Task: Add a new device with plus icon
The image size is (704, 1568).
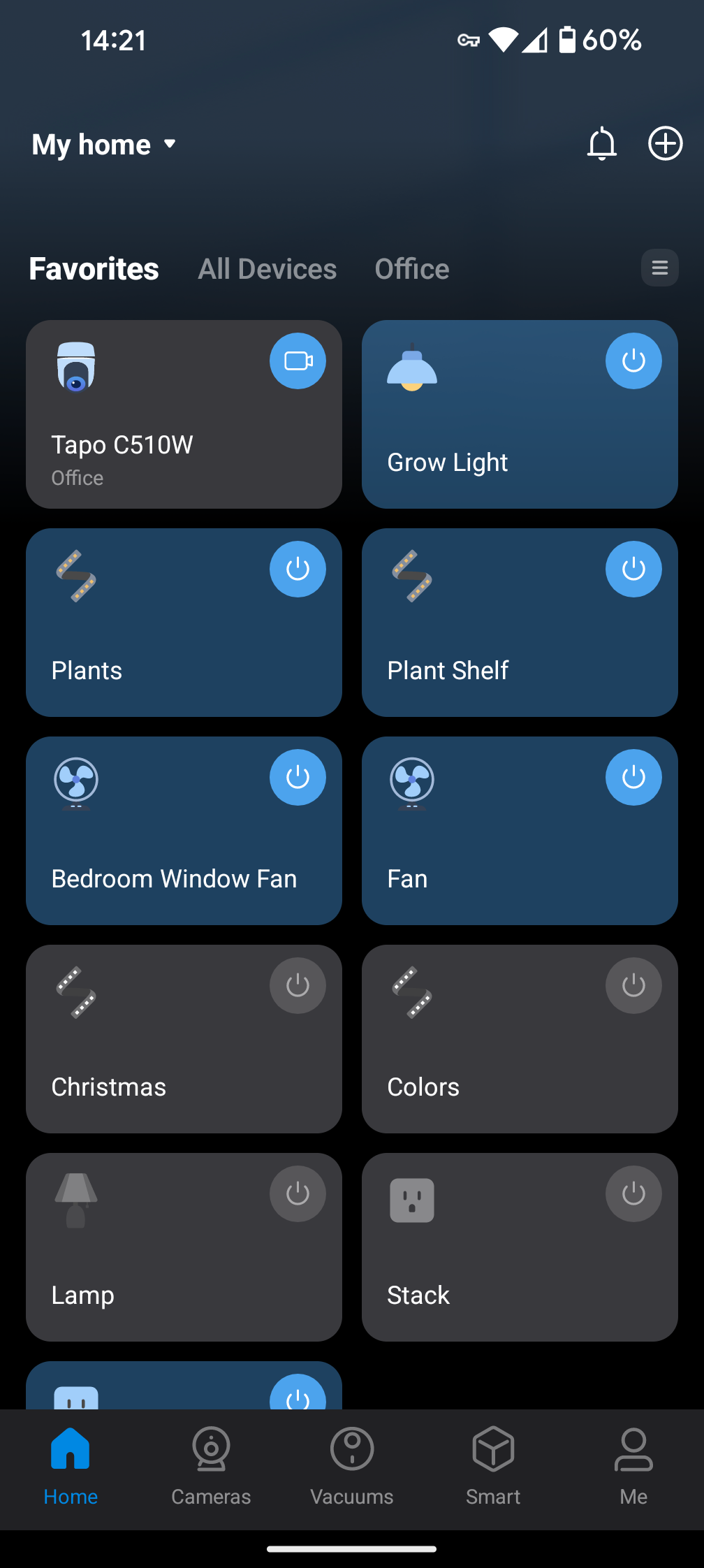Action: 665,144
